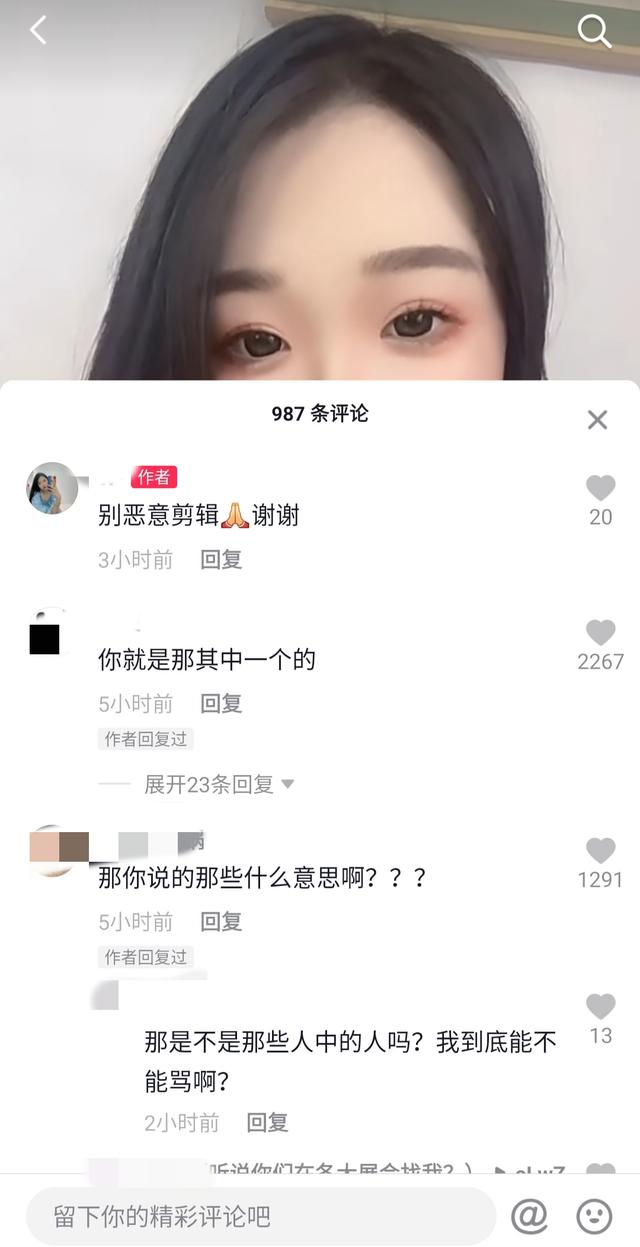The width and height of the screenshot is (640, 1247).
Task: Reply to comment 你就是那其中一个的
Action: pos(221,704)
